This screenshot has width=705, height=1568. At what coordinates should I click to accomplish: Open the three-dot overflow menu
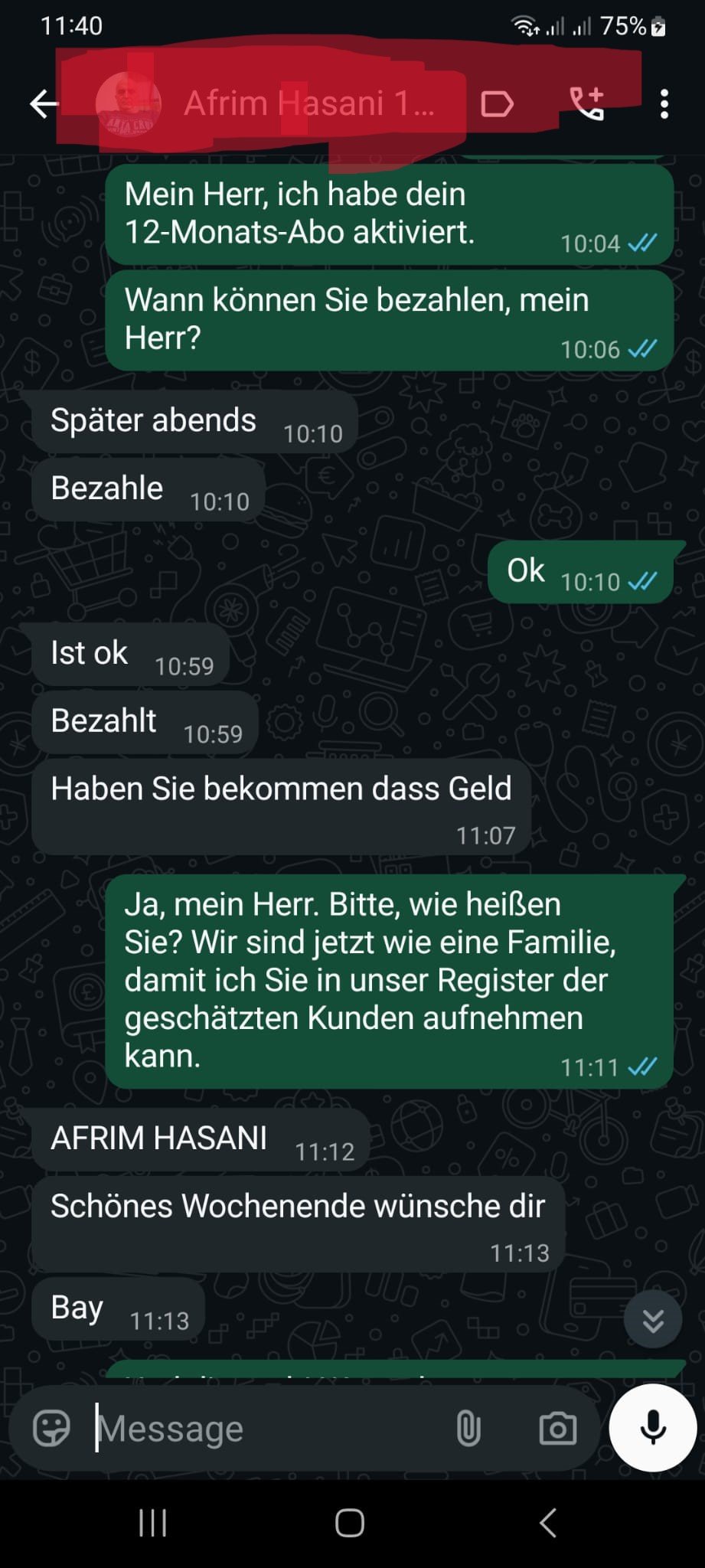coord(664,103)
